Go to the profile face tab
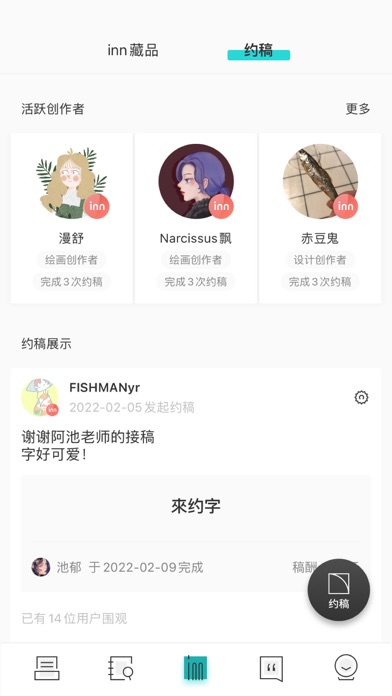 [x=346, y=668]
